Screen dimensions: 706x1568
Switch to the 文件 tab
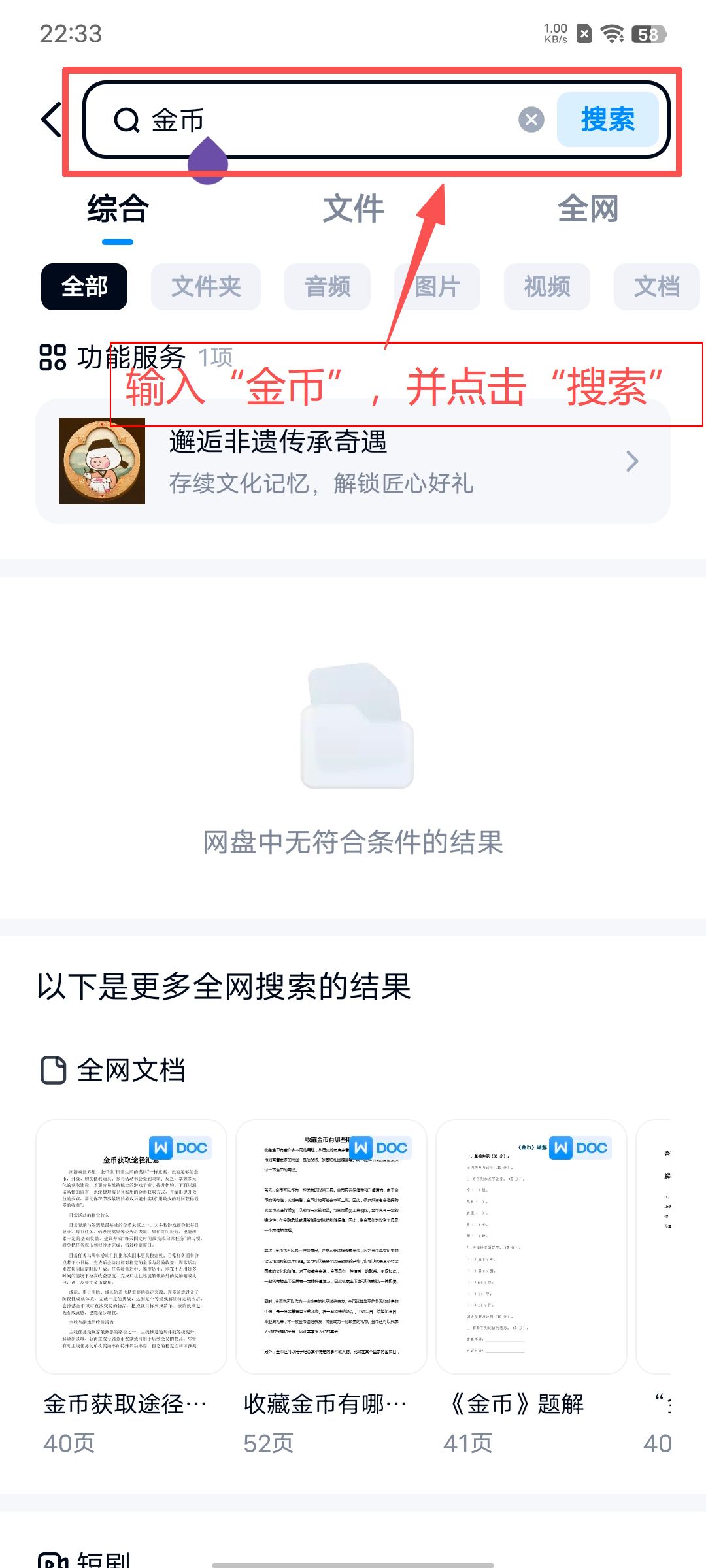coord(353,210)
